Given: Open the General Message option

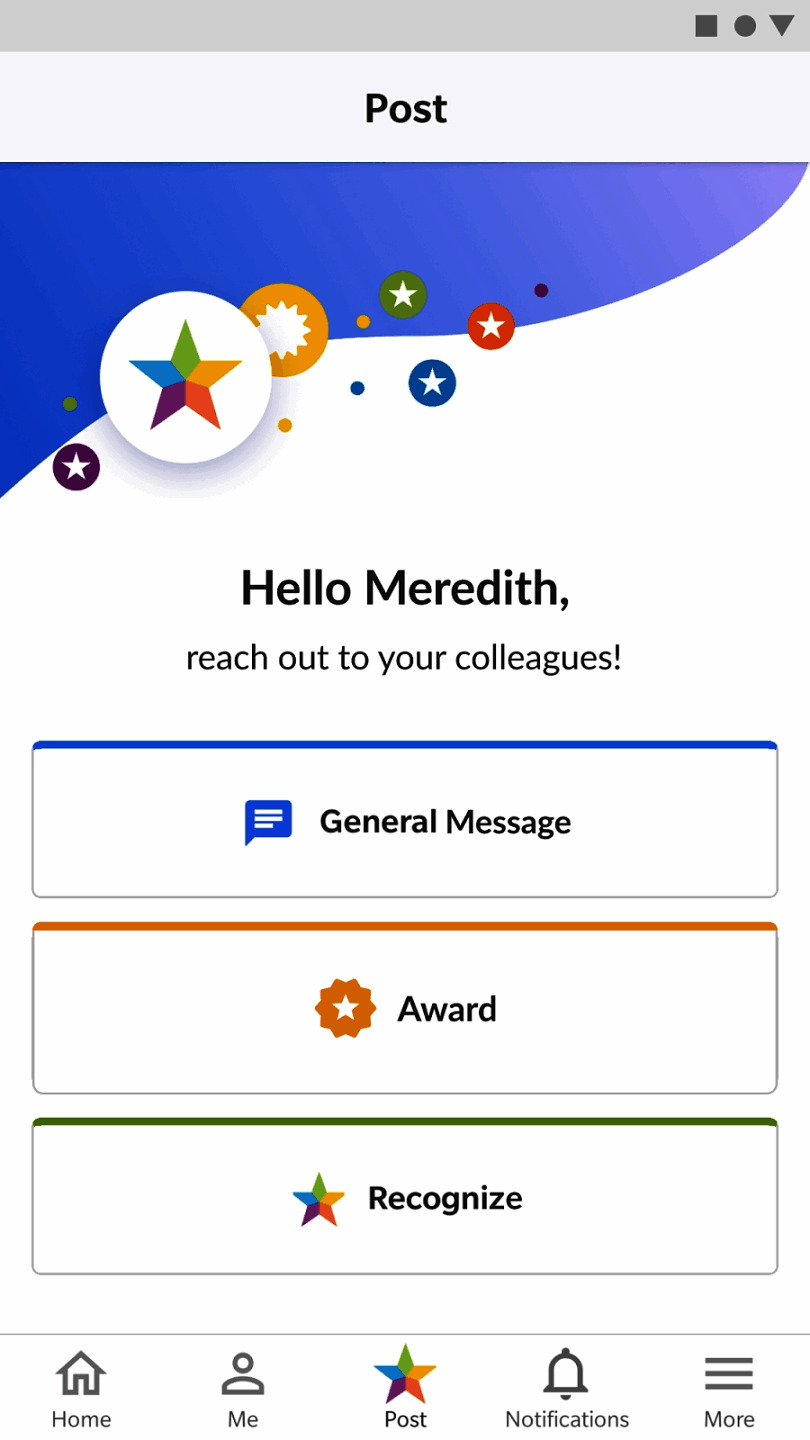Looking at the screenshot, I should [x=405, y=821].
